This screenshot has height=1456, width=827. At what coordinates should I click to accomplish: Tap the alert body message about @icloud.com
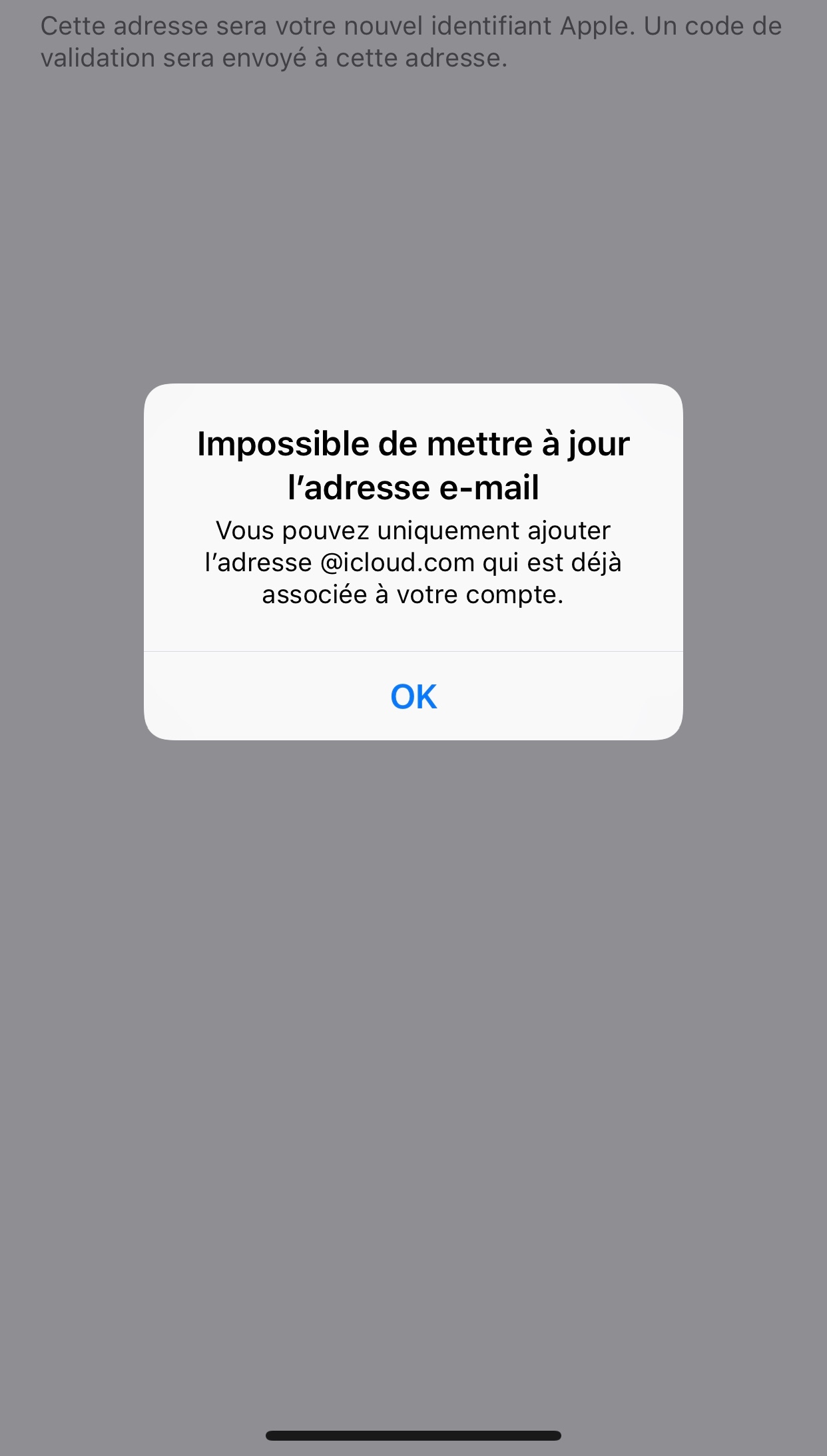[413, 561]
